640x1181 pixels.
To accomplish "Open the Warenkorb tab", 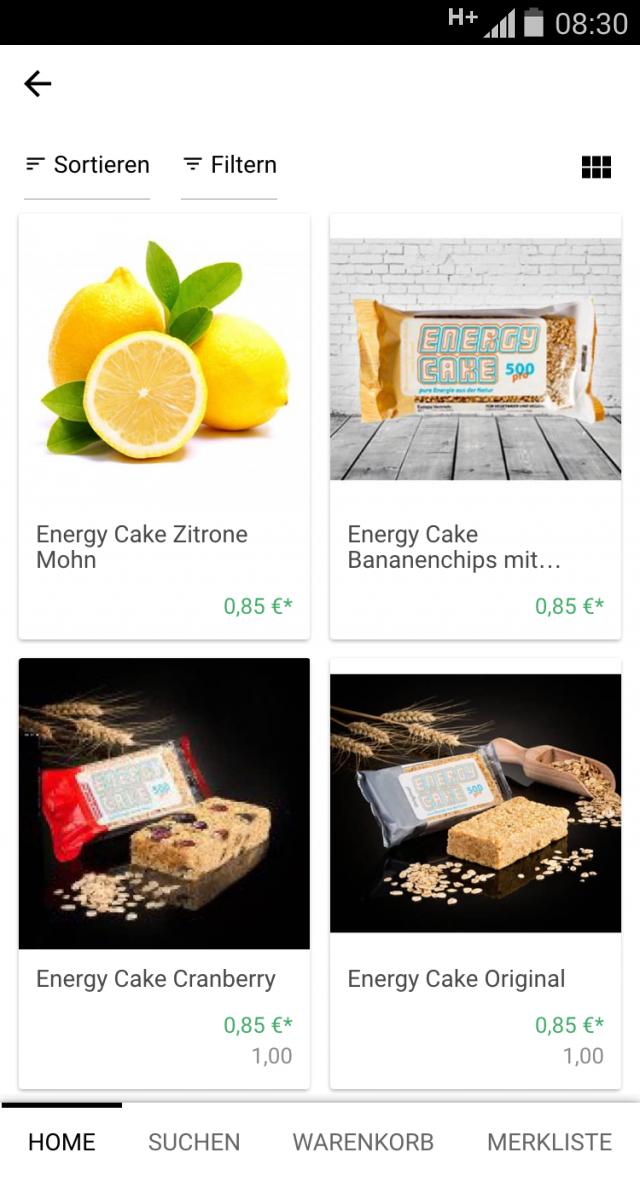I will [363, 1142].
